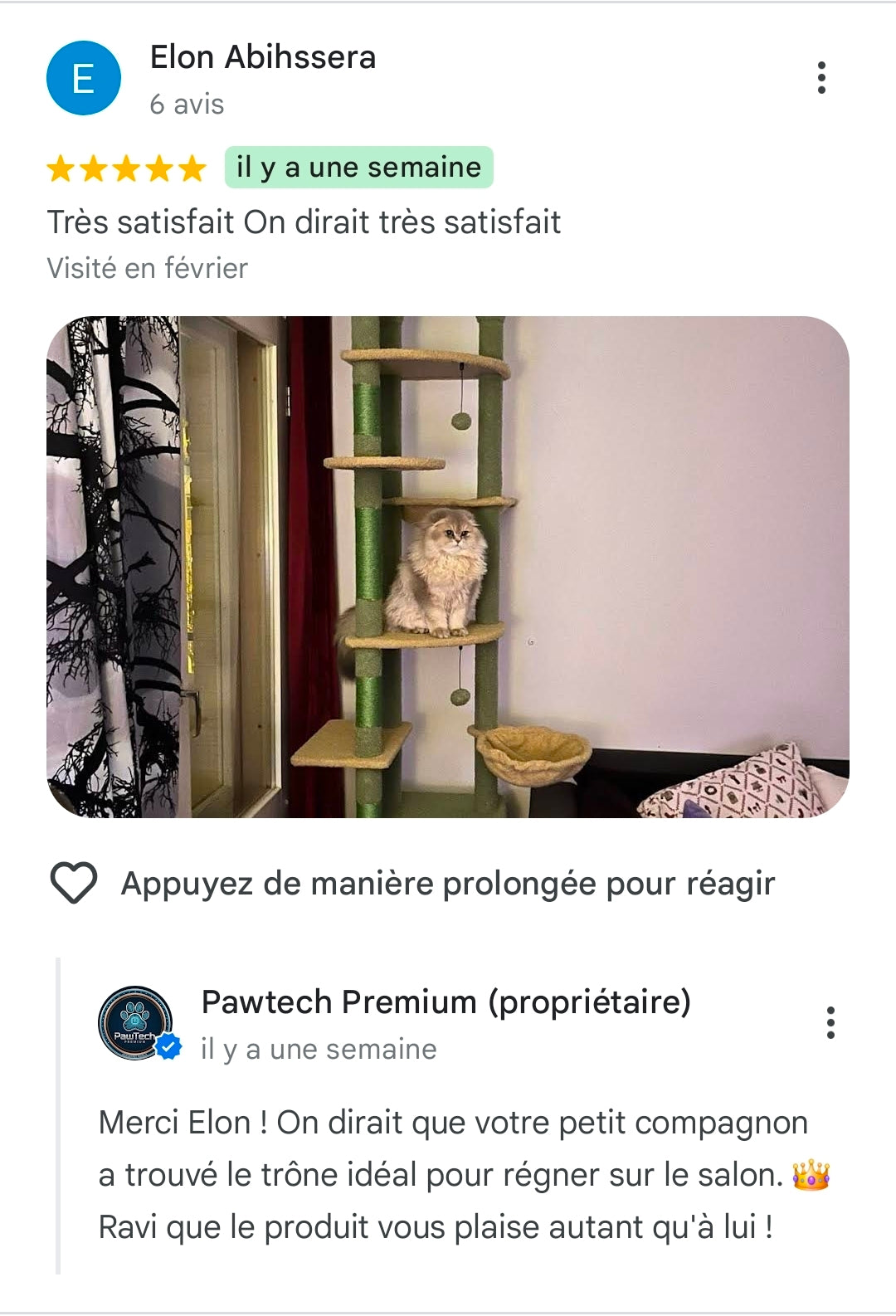Open the overflow menu on Elon's review
The width and height of the screenshot is (896, 1316).
click(821, 78)
